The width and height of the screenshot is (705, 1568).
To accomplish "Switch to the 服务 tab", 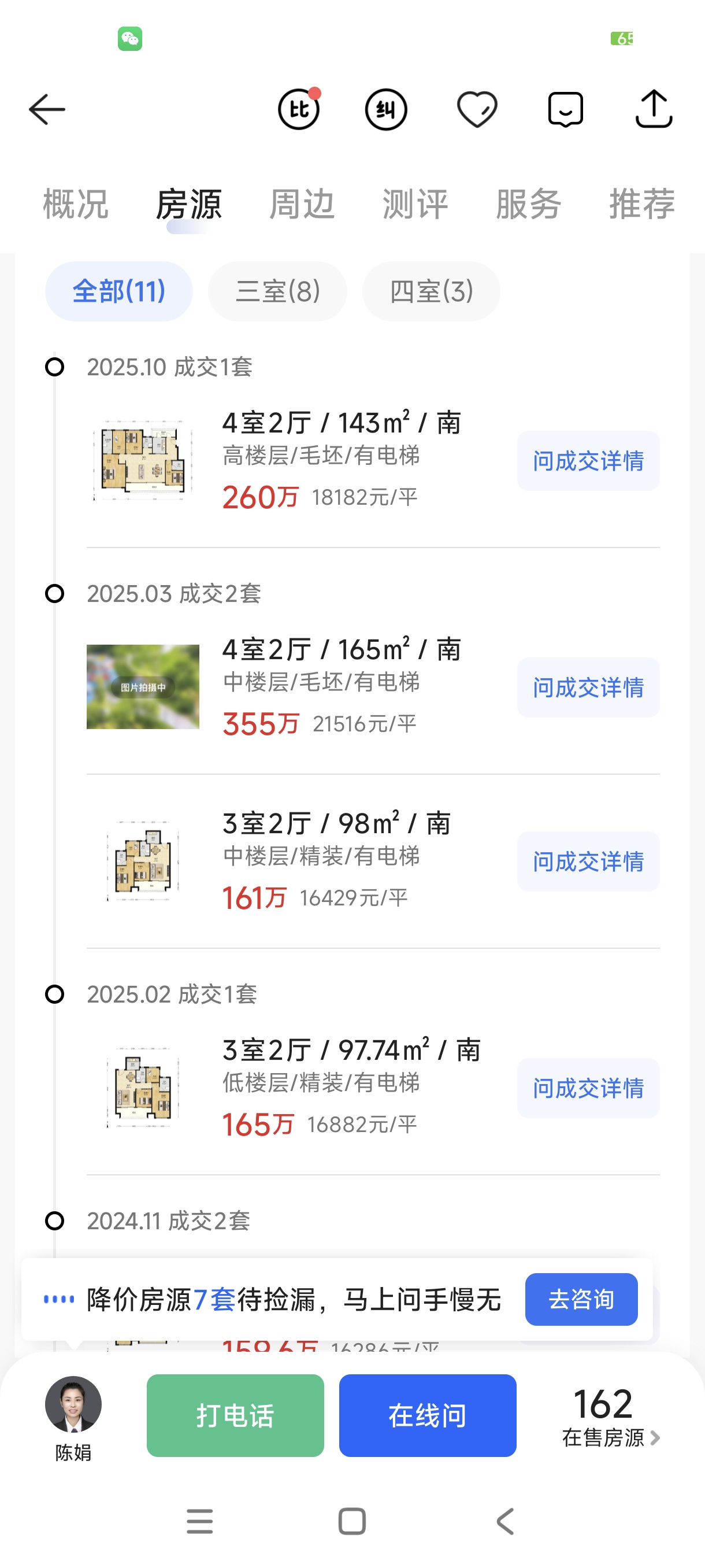I will (528, 204).
